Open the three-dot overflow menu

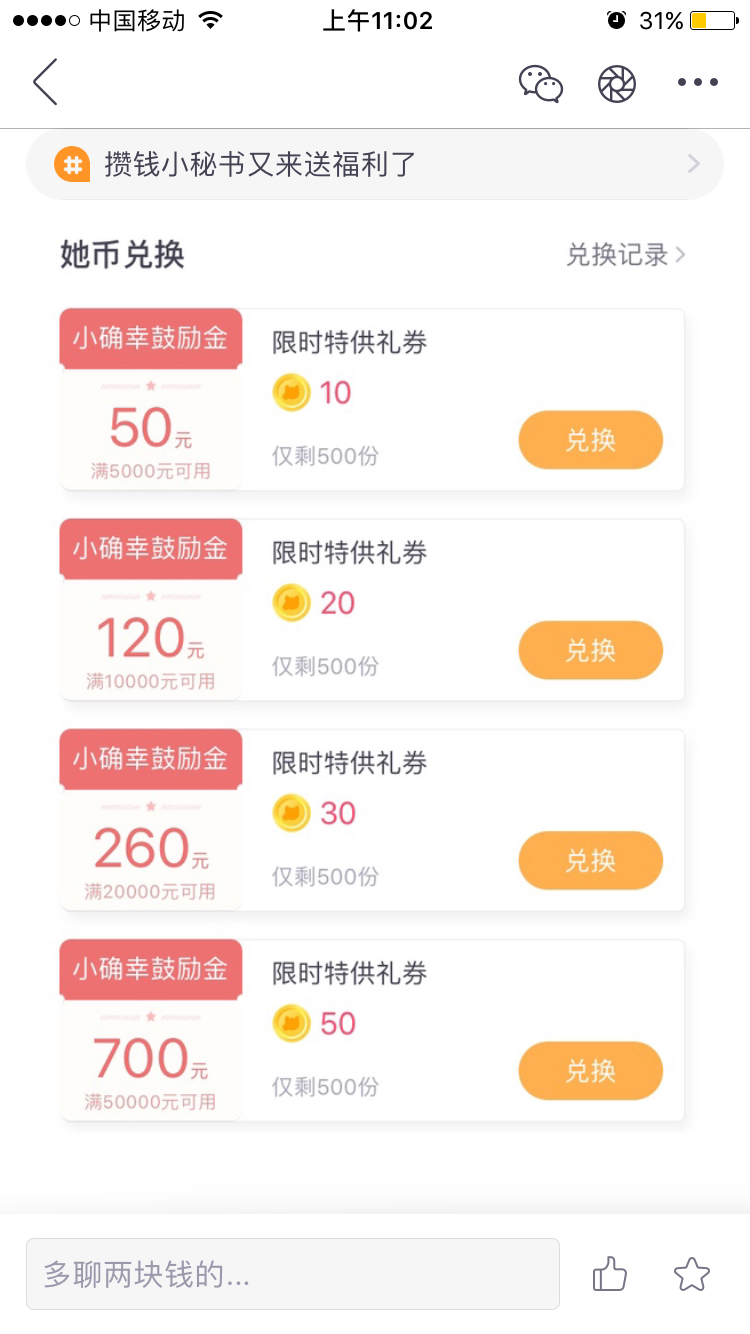[697, 83]
